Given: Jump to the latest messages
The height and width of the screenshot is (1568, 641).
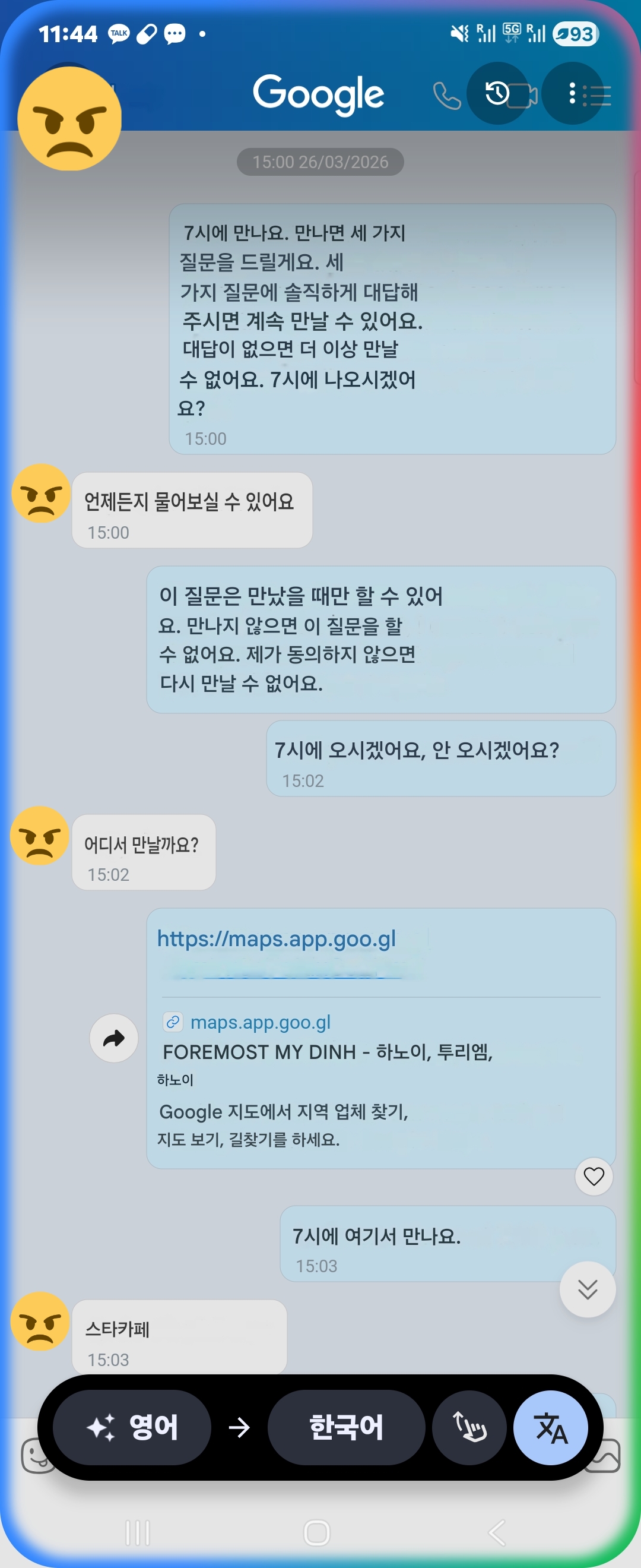Looking at the screenshot, I should tap(588, 1289).
